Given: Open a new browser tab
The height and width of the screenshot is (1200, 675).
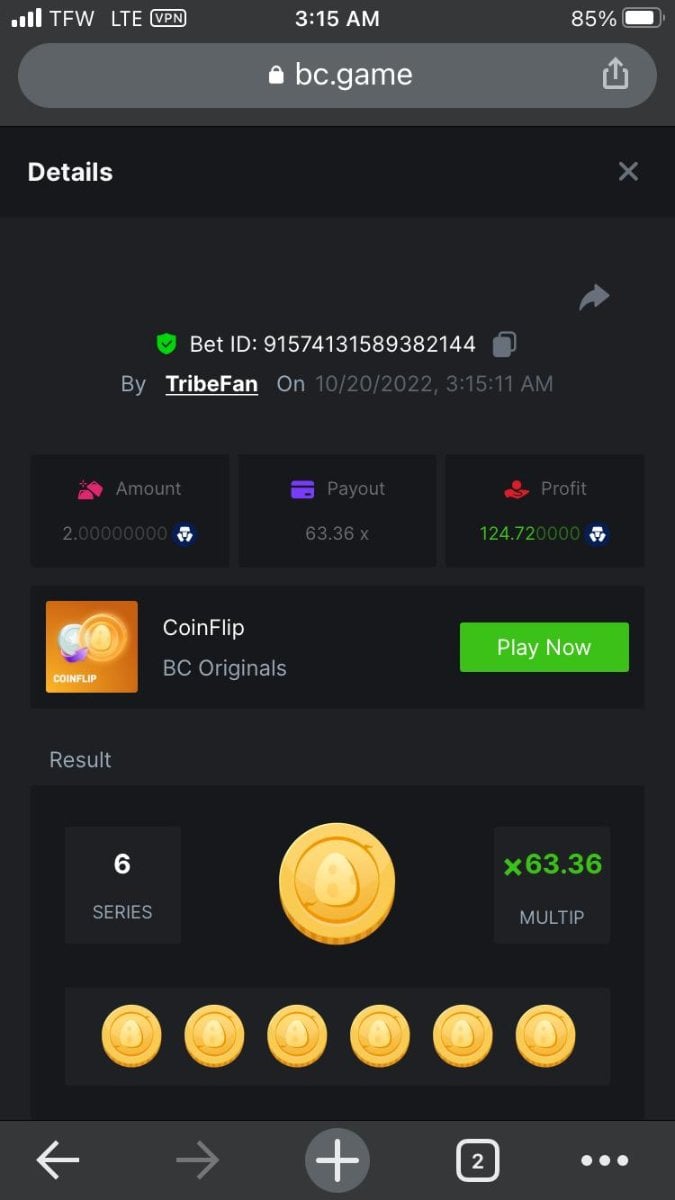Looking at the screenshot, I should [x=337, y=1160].
